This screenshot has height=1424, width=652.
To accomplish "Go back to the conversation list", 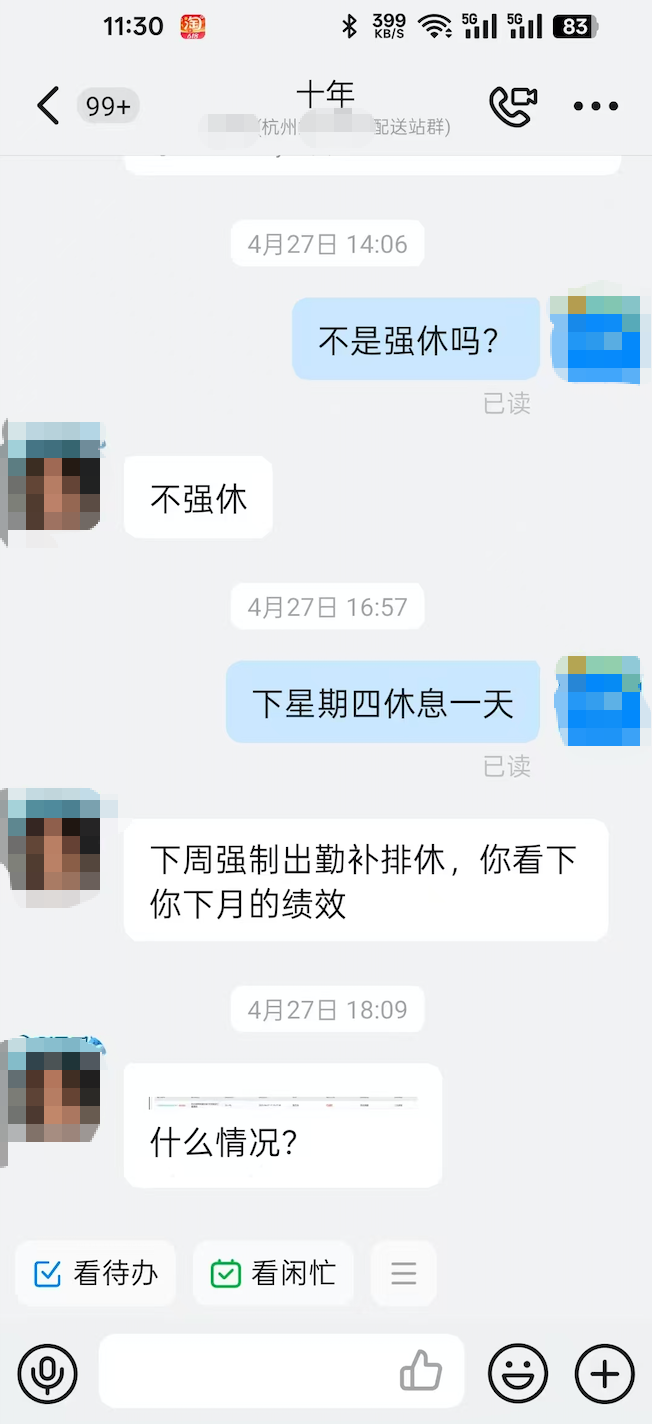I will 48,105.
